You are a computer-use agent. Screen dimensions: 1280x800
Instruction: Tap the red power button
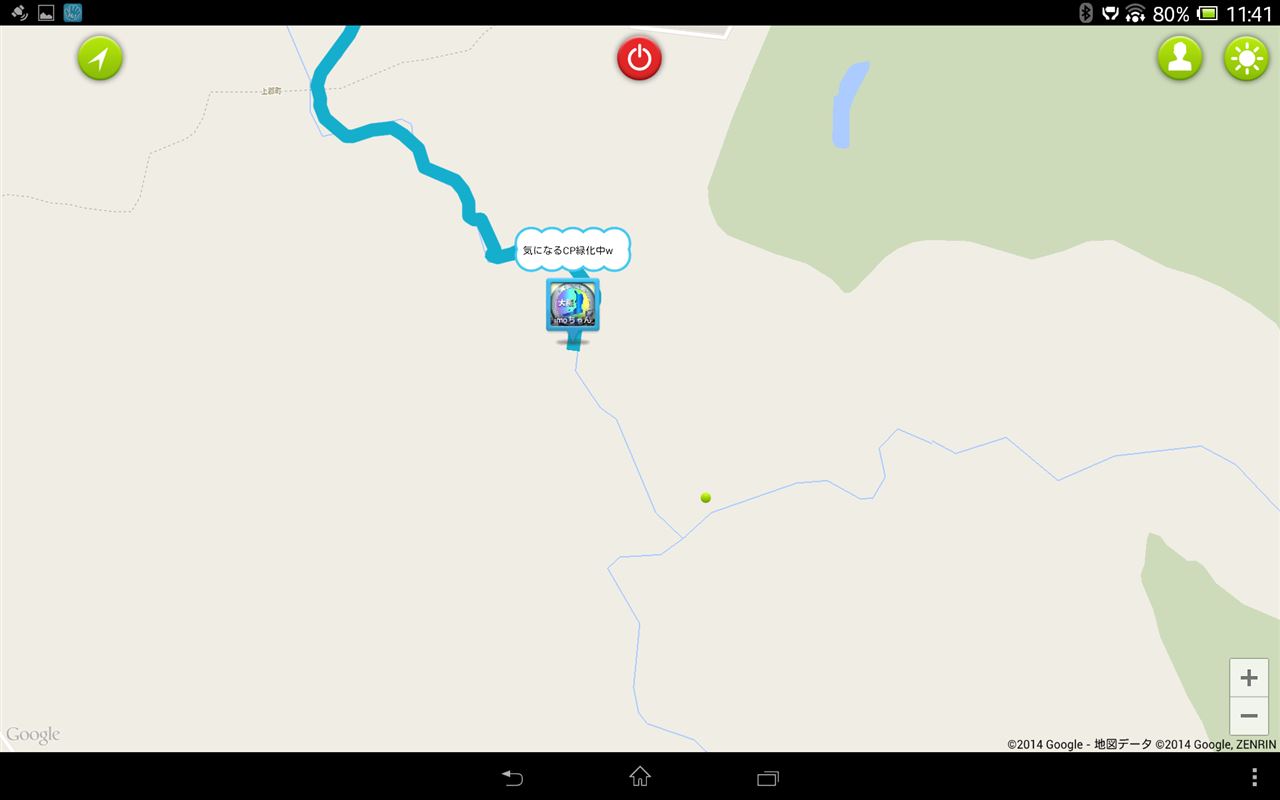(639, 58)
